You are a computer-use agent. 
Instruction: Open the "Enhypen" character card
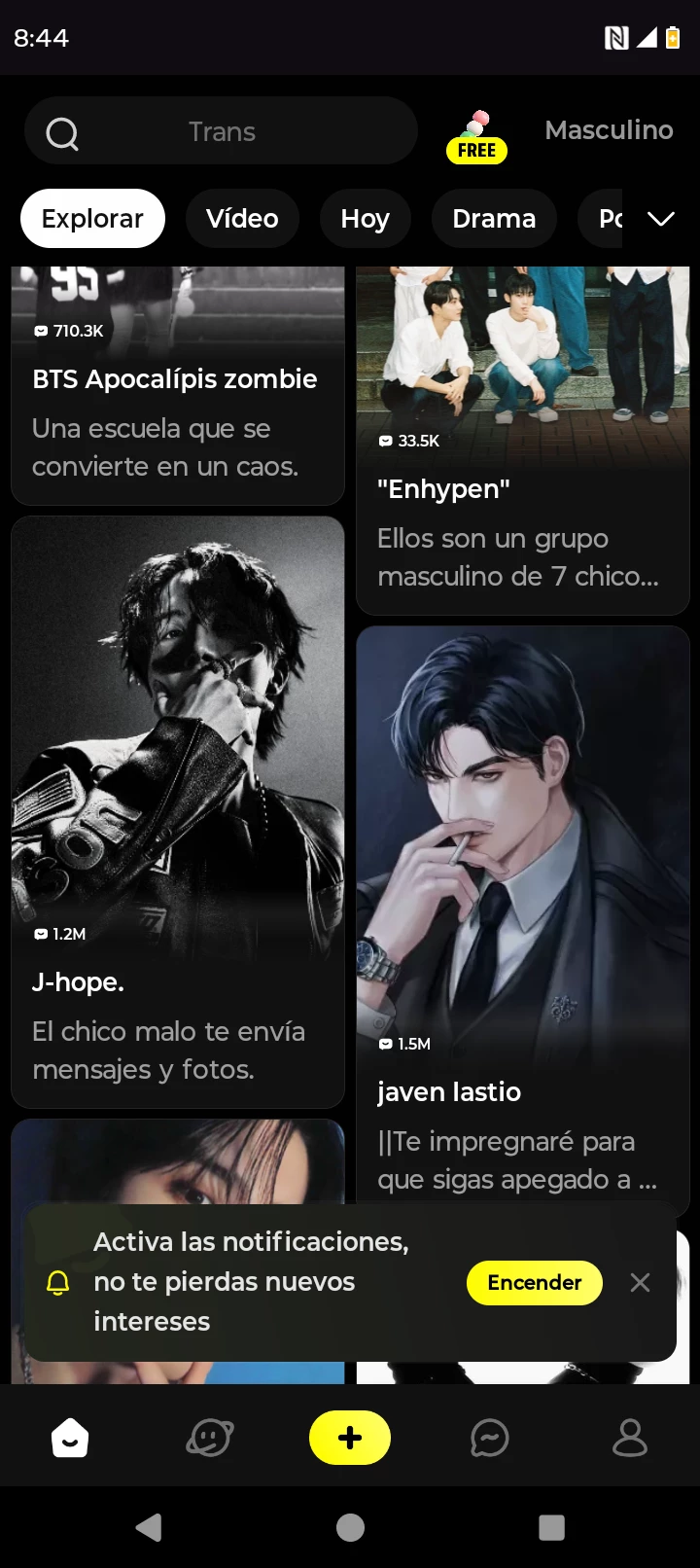click(x=522, y=486)
